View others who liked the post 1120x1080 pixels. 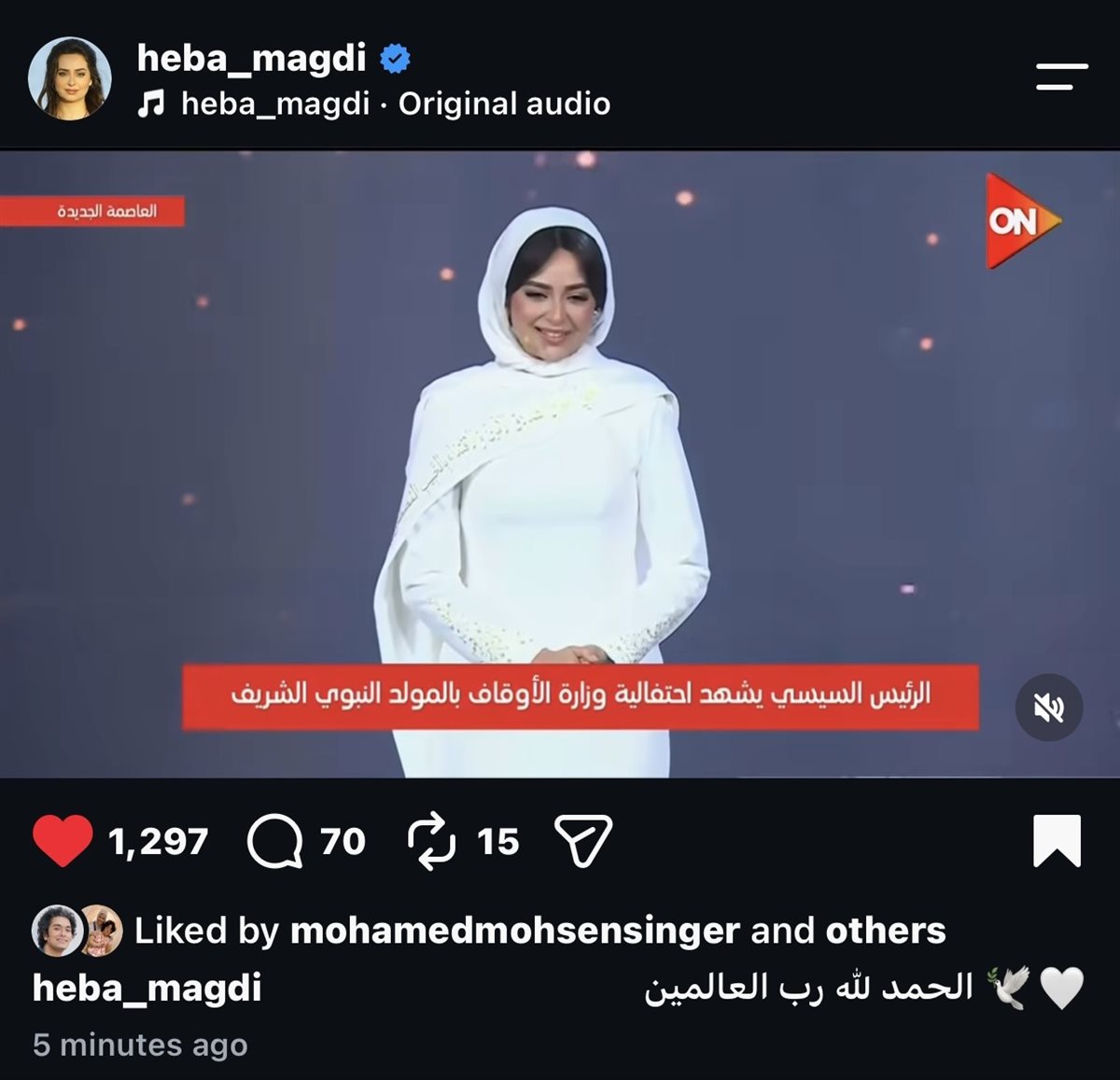(886, 931)
